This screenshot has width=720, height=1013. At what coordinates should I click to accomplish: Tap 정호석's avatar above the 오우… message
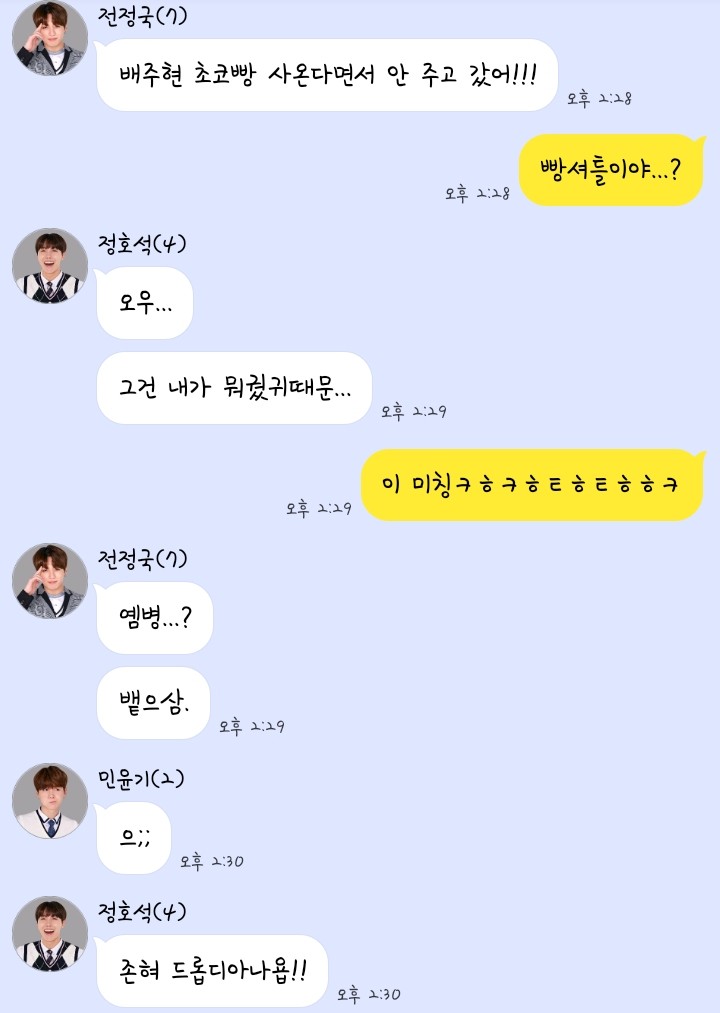(49, 267)
